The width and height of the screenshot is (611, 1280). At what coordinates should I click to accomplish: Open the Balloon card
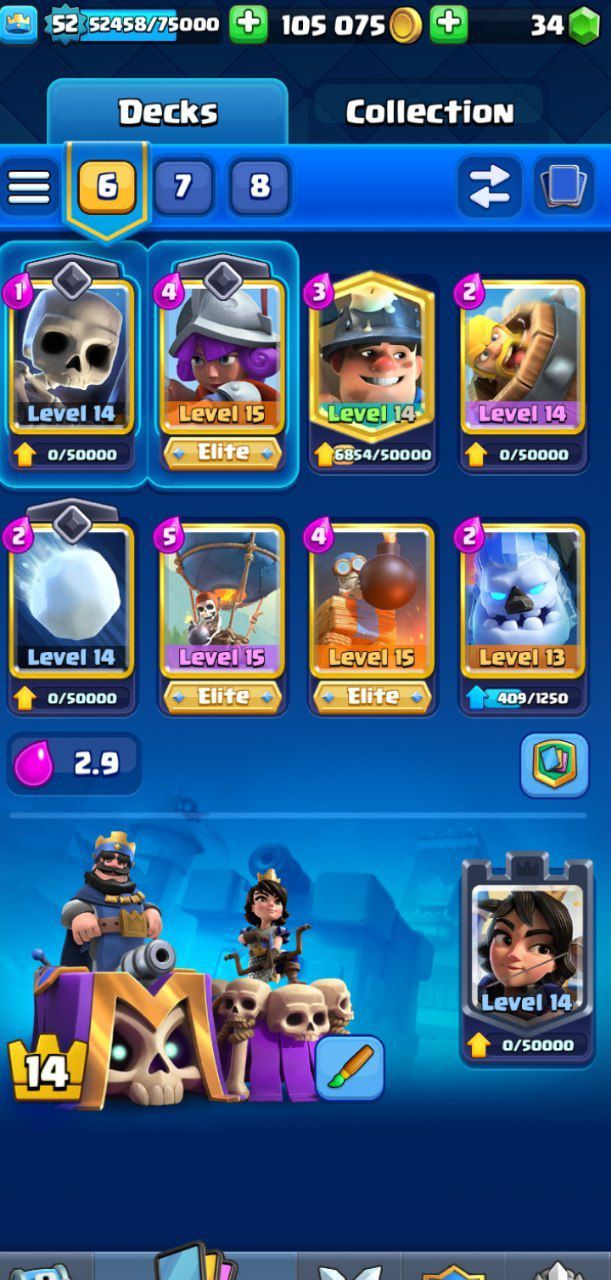[x=222, y=610]
